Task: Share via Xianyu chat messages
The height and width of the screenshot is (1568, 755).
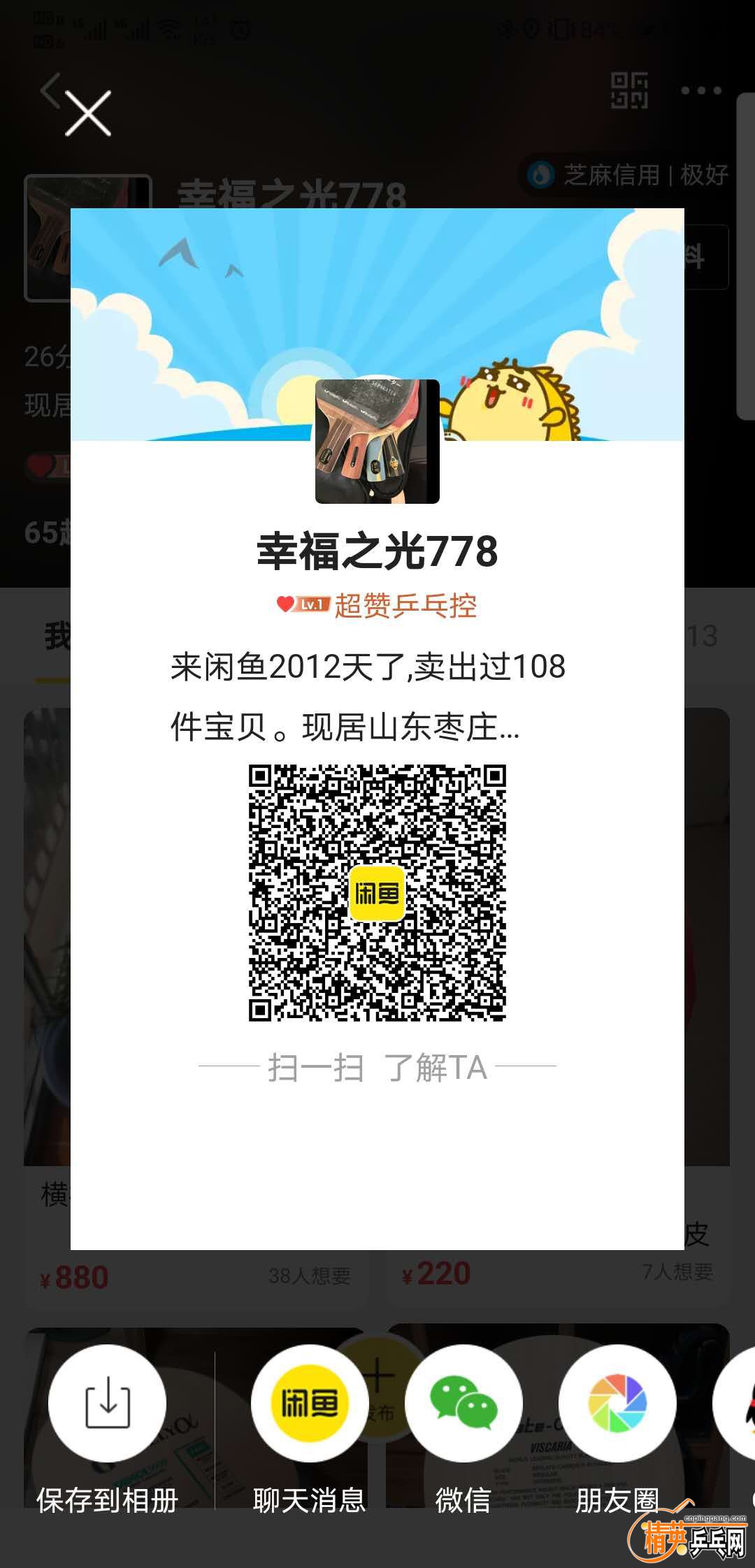Action: pyautogui.click(x=310, y=1403)
